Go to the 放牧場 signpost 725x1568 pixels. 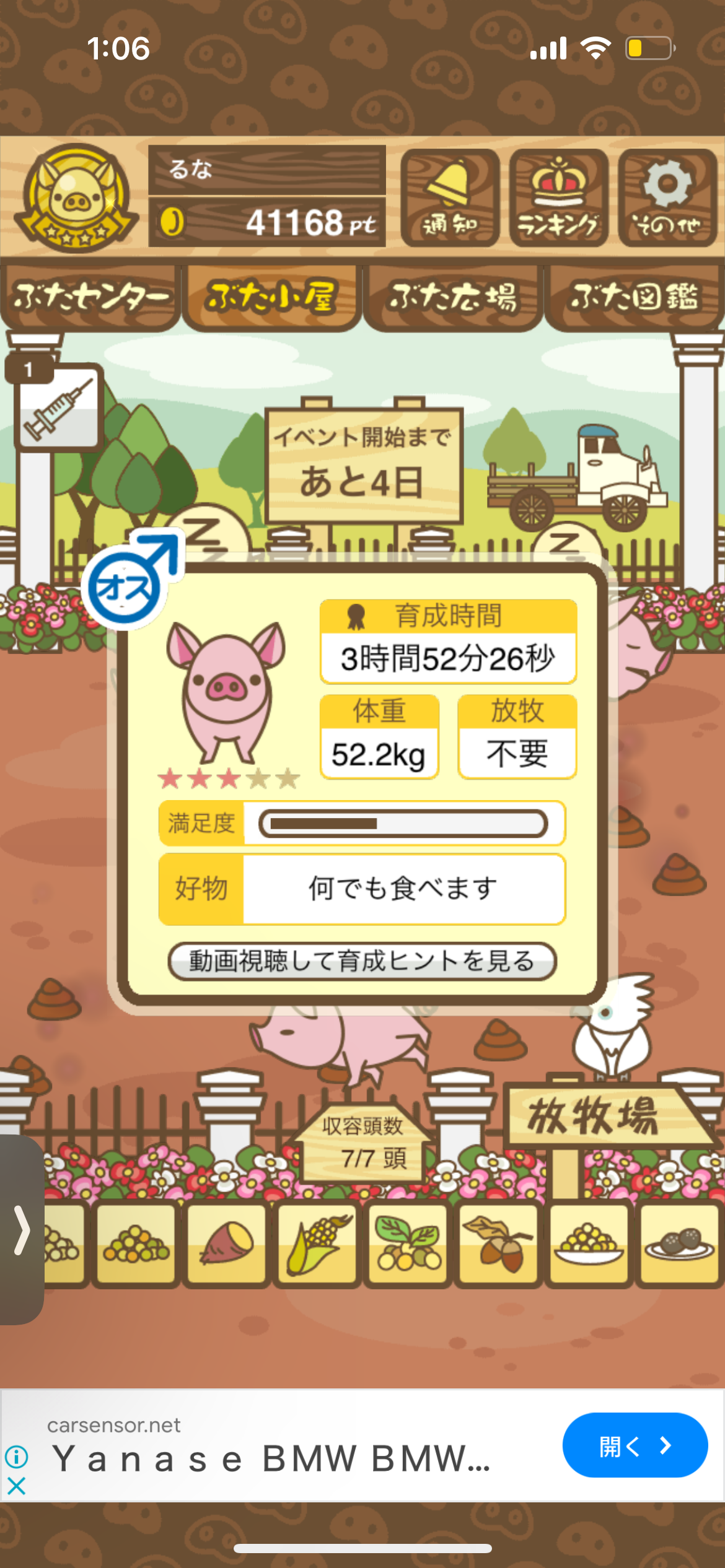point(595,1116)
